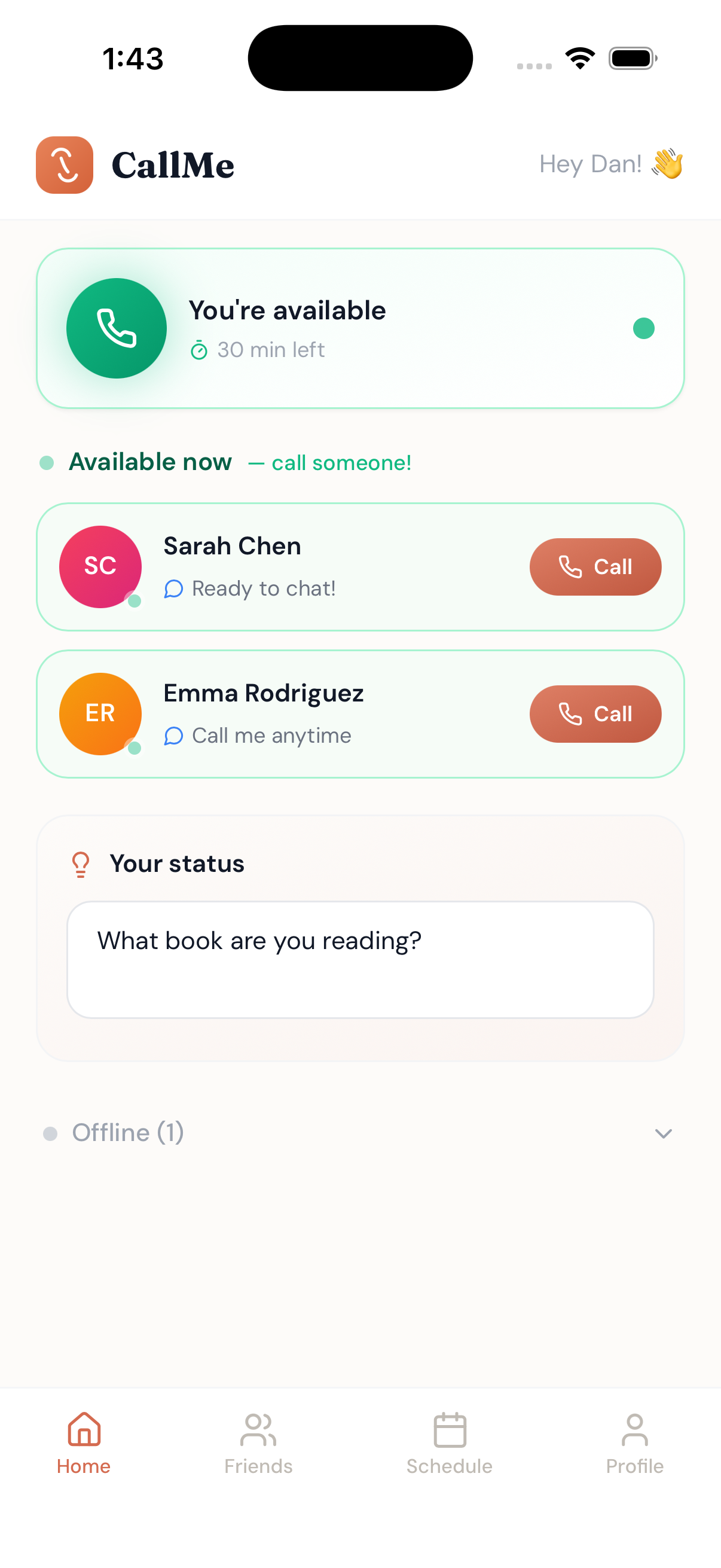
Task: Toggle Sarah Chen's online presence dot
Action: point(135,601)
